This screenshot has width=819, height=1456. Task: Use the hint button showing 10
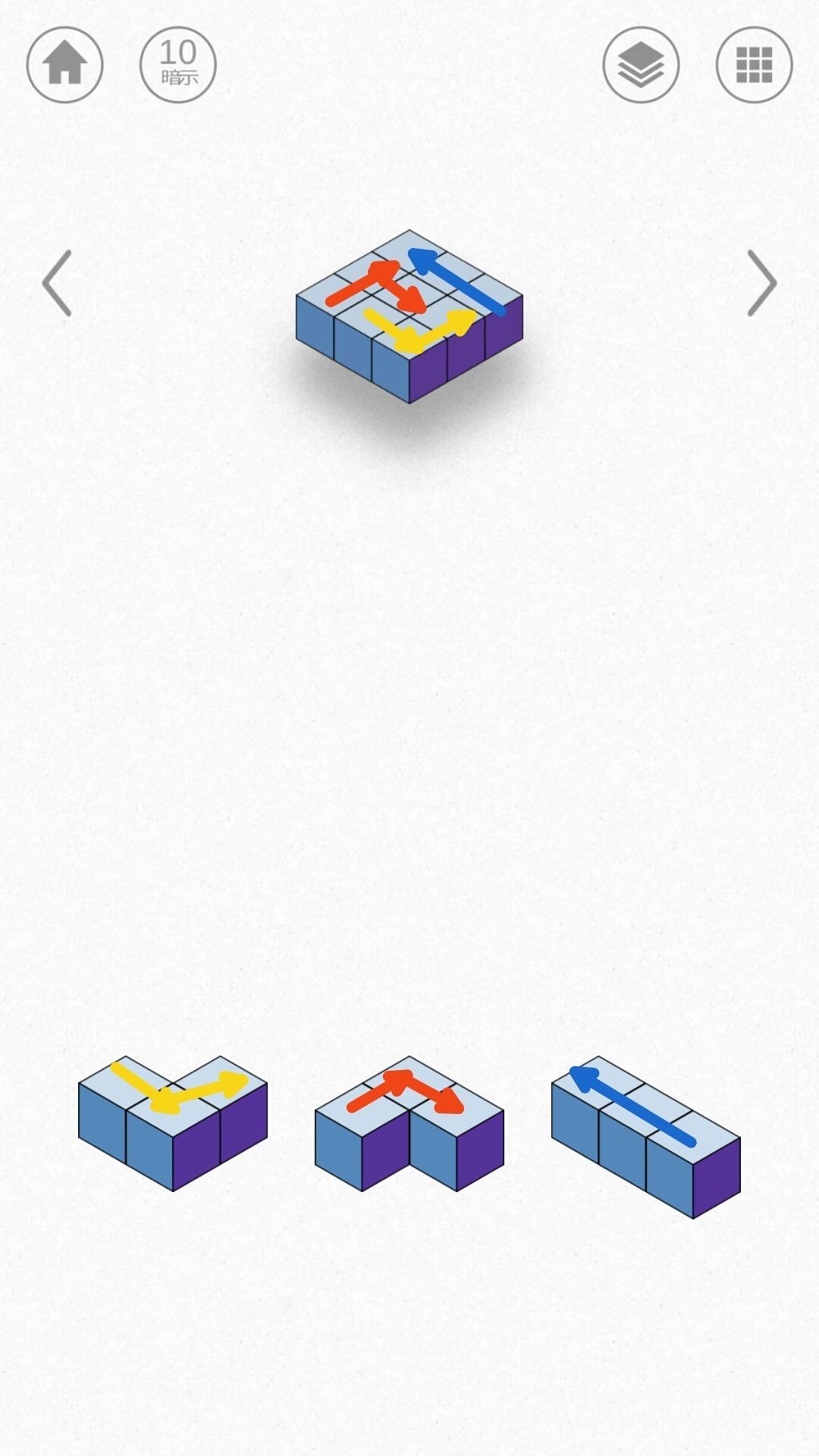pos(178,64)
